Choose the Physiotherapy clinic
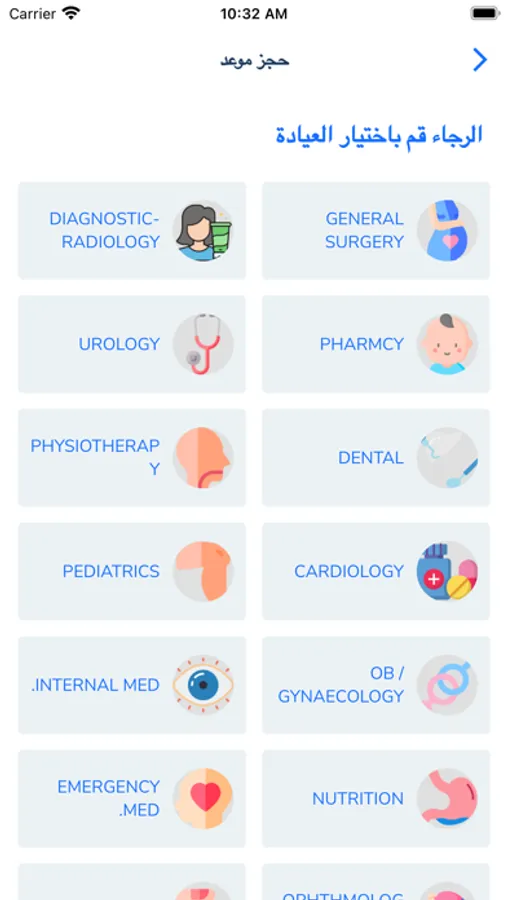 point(132,457)
